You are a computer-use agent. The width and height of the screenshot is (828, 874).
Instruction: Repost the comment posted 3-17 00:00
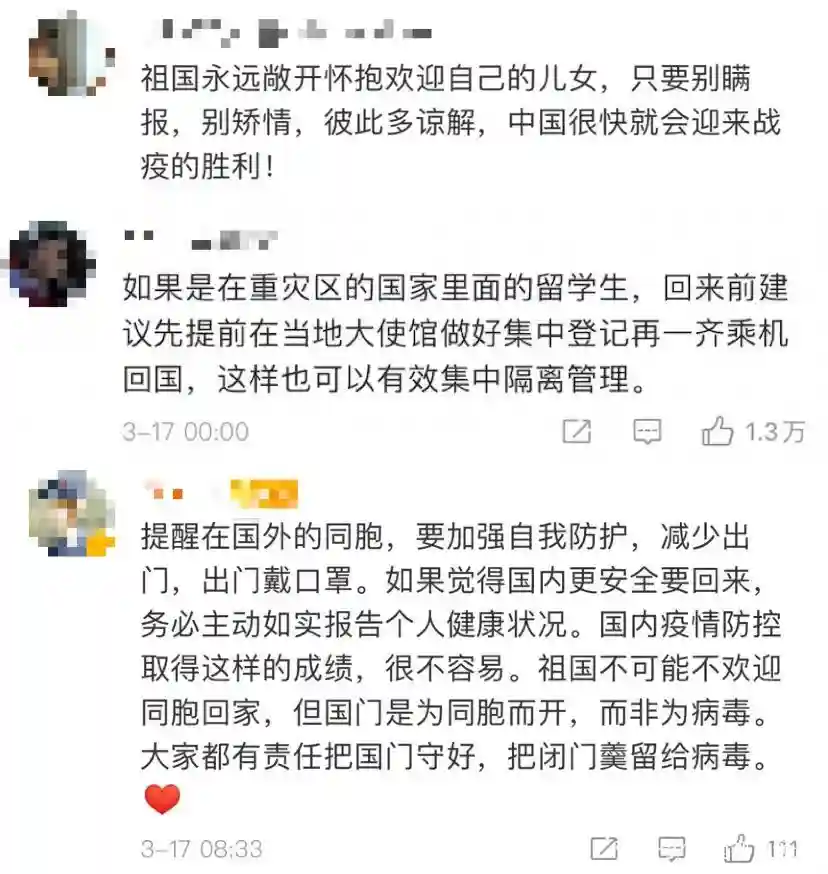click(577, 432)
